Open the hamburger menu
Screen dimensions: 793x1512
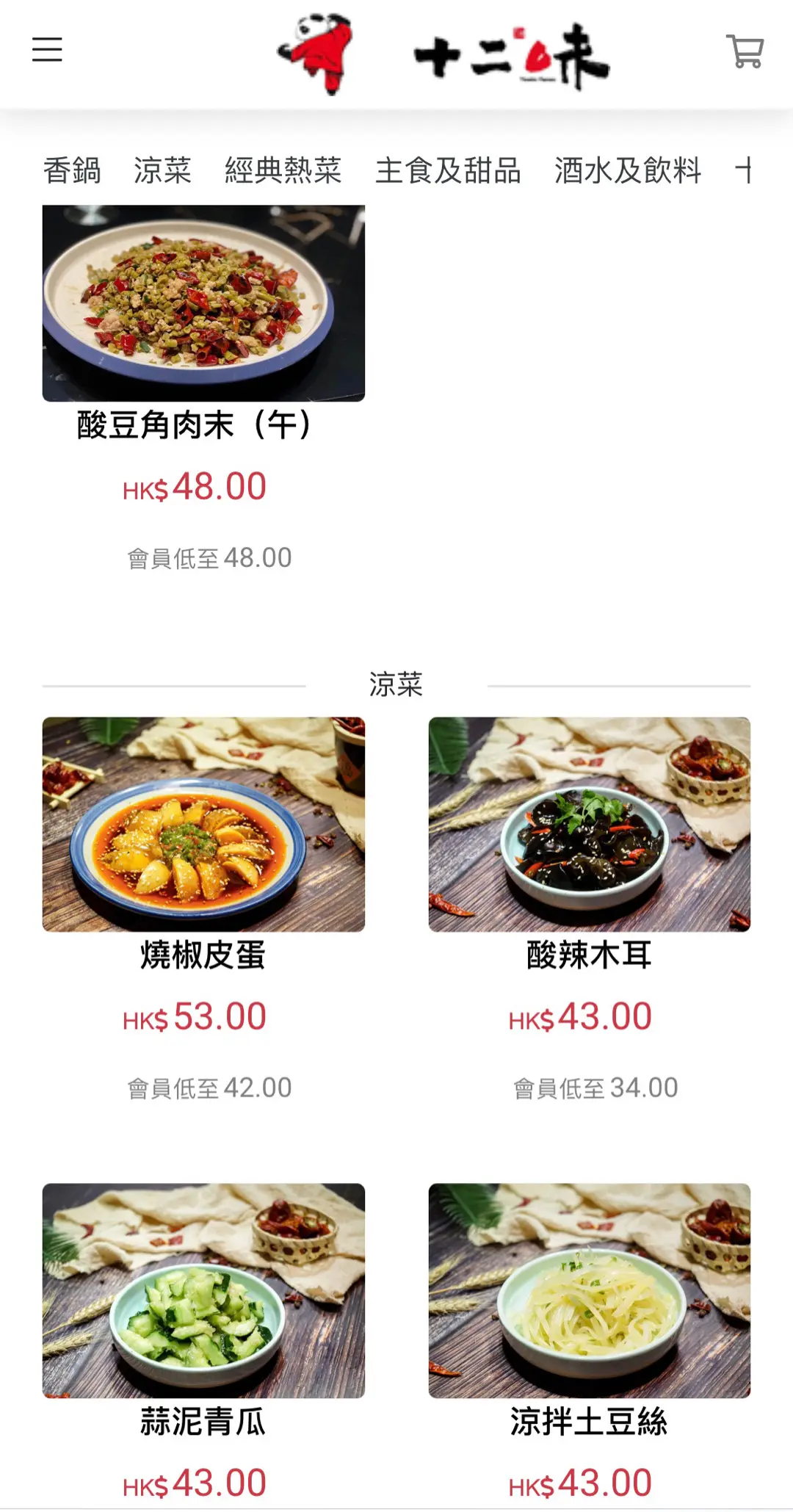click(x=47, y=50)
